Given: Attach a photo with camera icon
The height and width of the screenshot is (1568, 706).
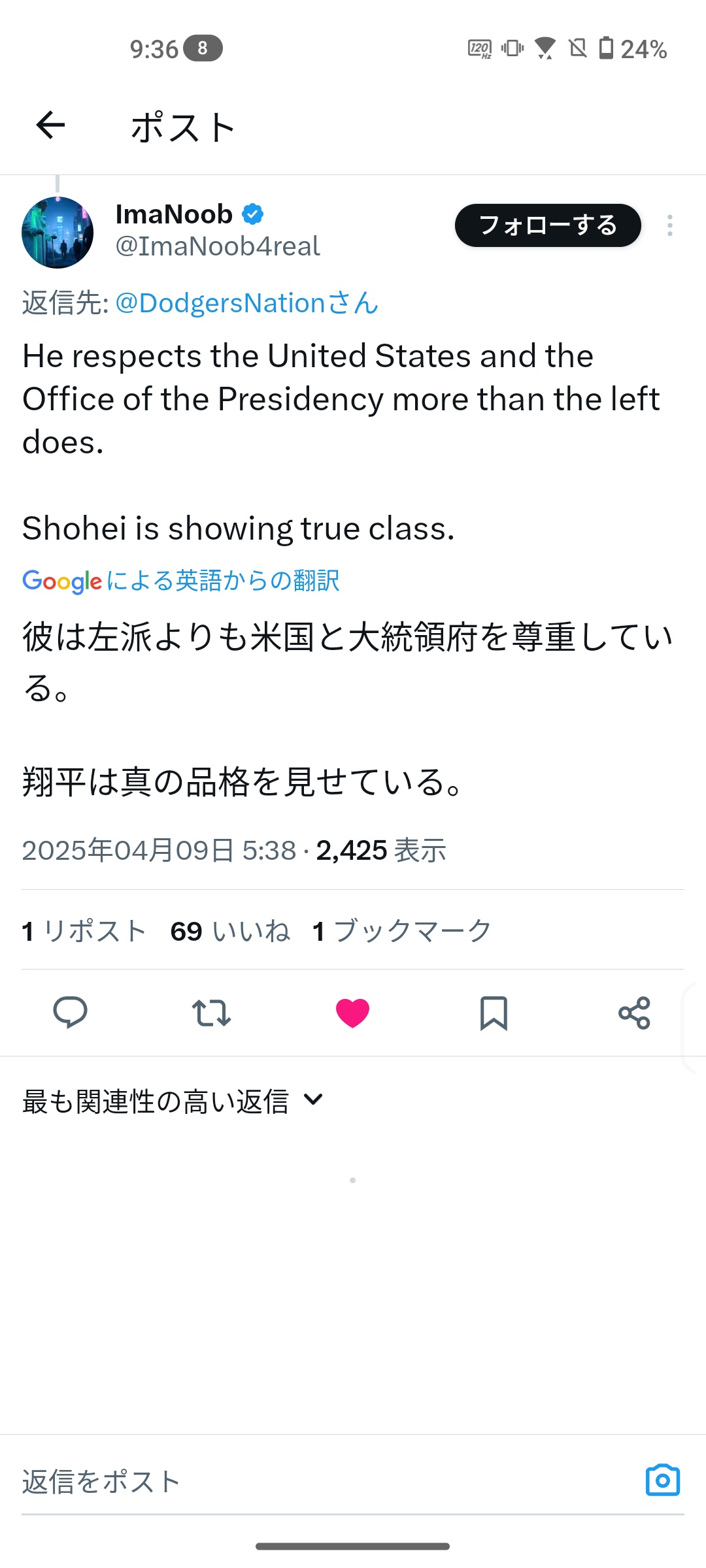Looking at the screenshot, I should point(662,1480).
